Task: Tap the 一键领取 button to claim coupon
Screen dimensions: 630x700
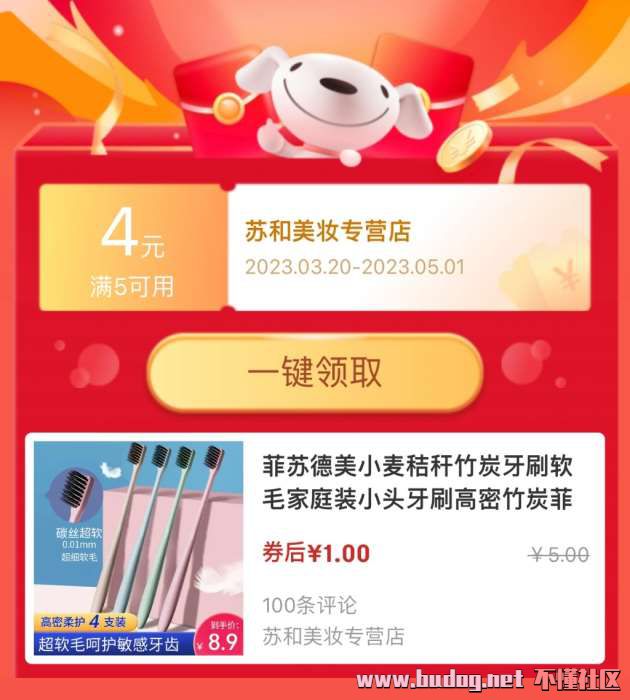Action: (315, 373)
